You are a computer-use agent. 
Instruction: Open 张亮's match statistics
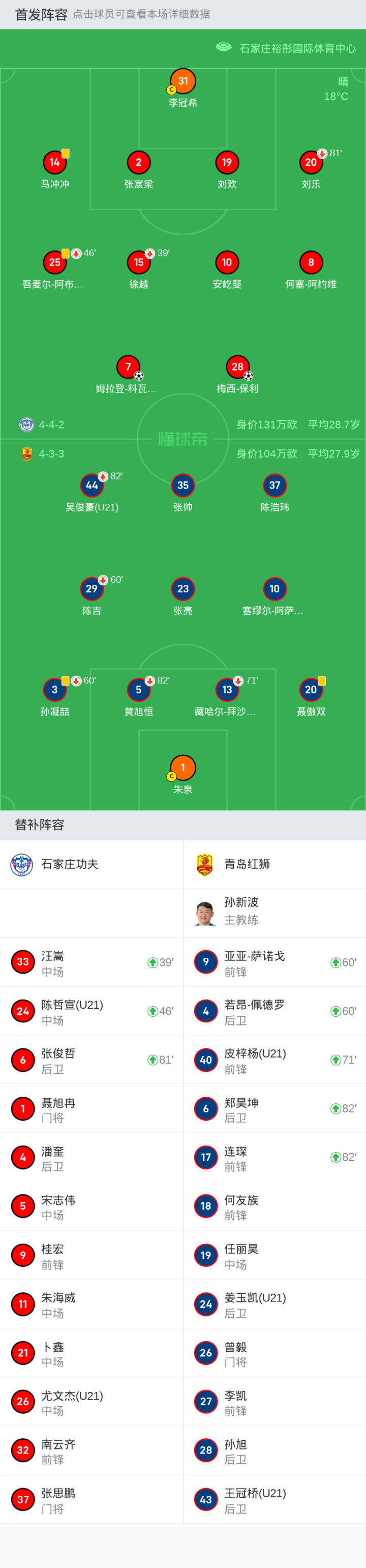click(183, 589)
